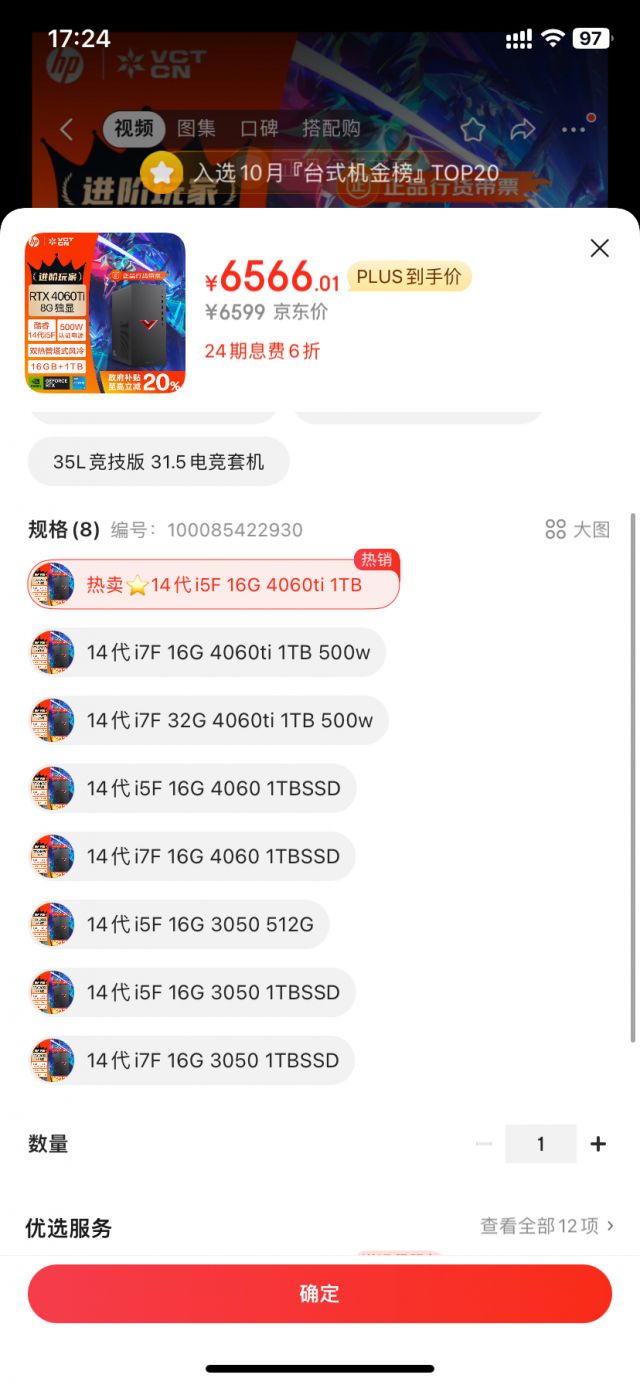This screenshot has width=640, height=1385.
Task: Pick the 14代 i7F 16G 4060ti 1TB 500w spec
Action: pyautogui.click(x=207, y=652)
